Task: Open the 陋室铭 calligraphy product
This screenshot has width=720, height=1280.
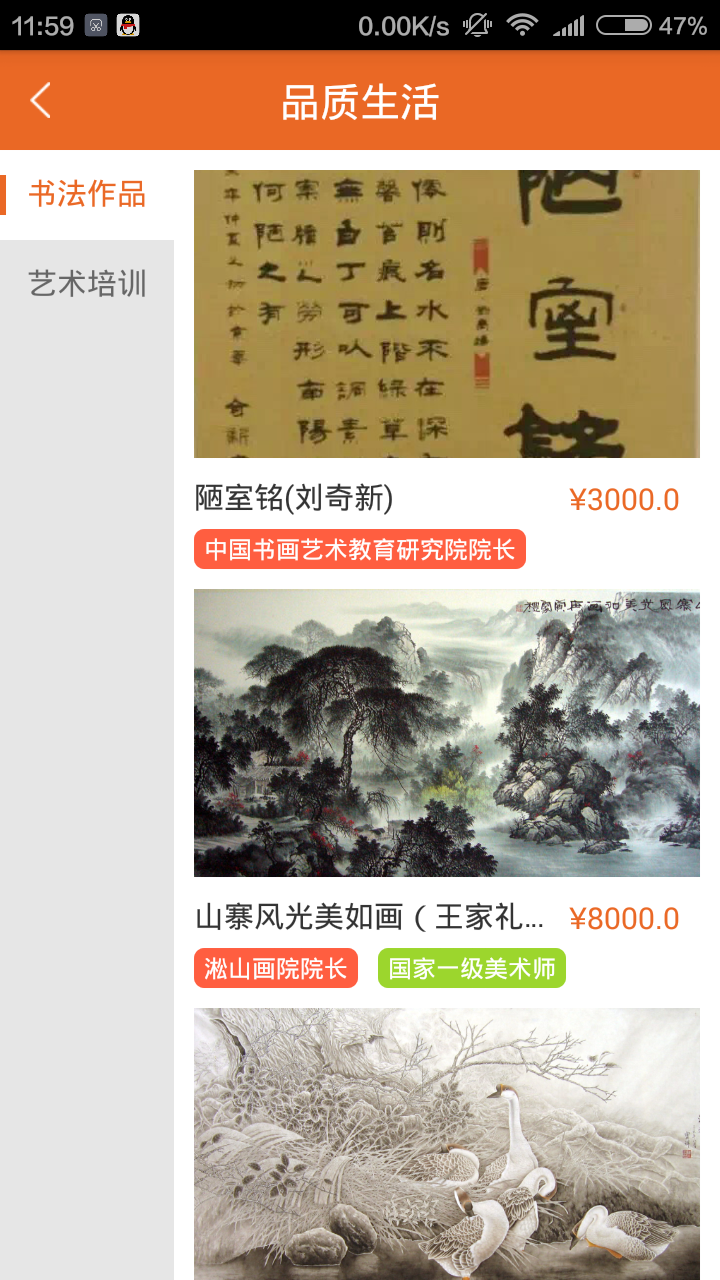Action: pyautogui.click(x=446, y=314)
